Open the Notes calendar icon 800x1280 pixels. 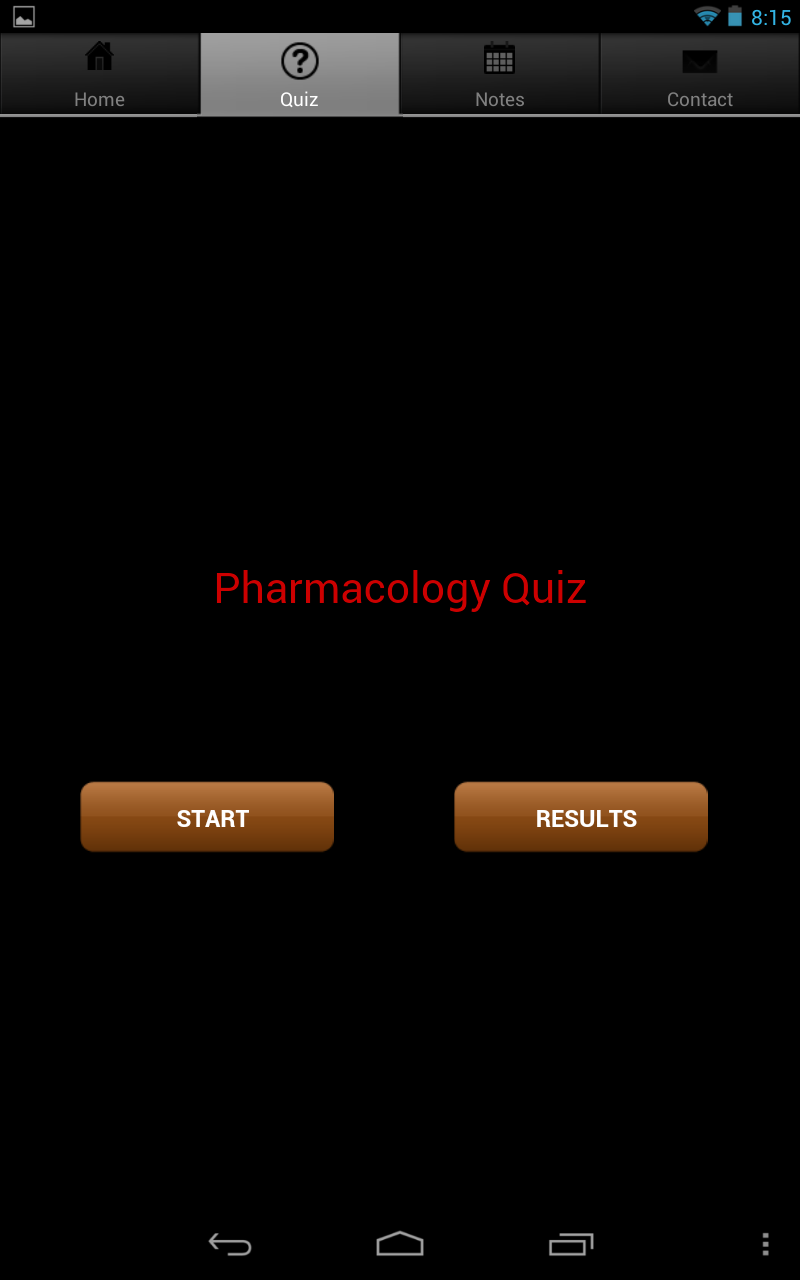(499, 58)
